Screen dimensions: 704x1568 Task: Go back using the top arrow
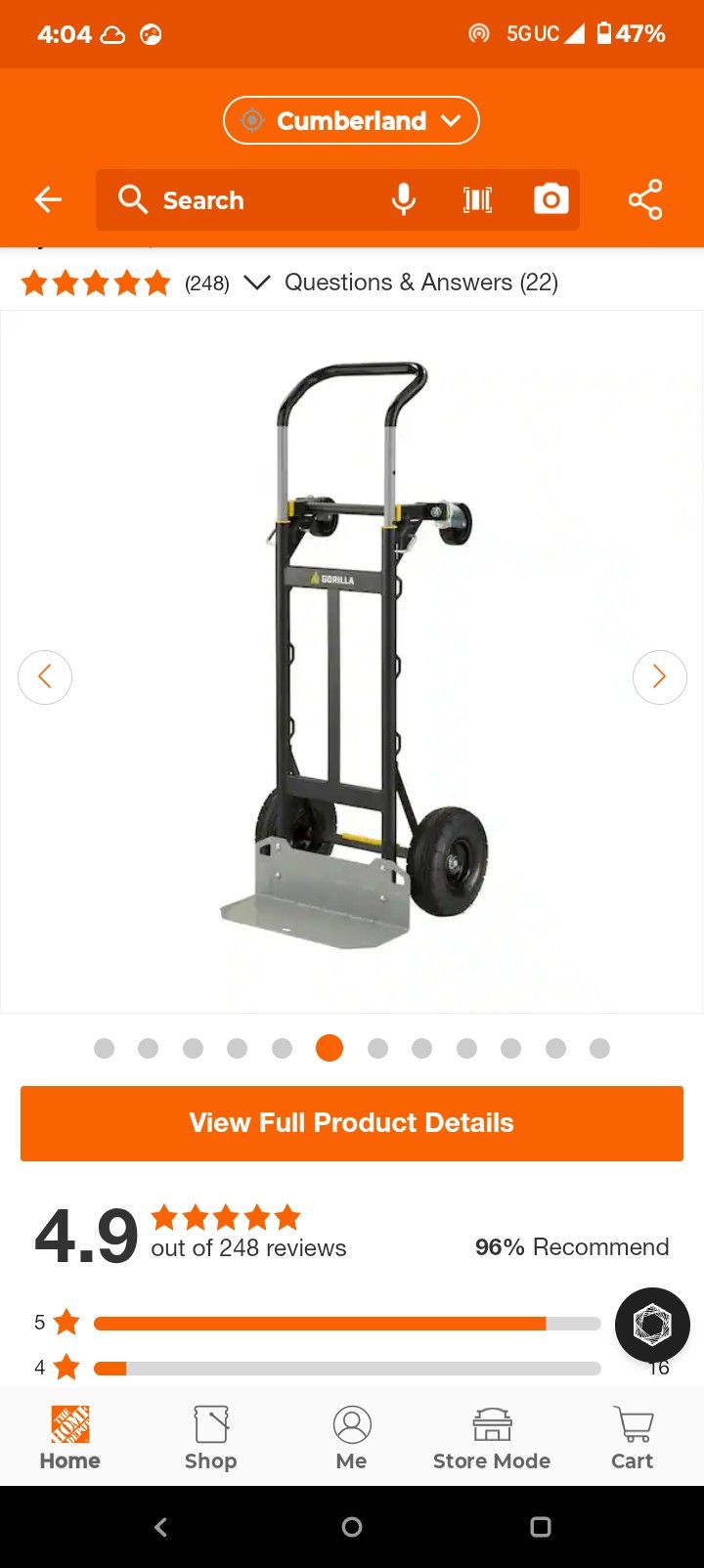pos(48,200)
